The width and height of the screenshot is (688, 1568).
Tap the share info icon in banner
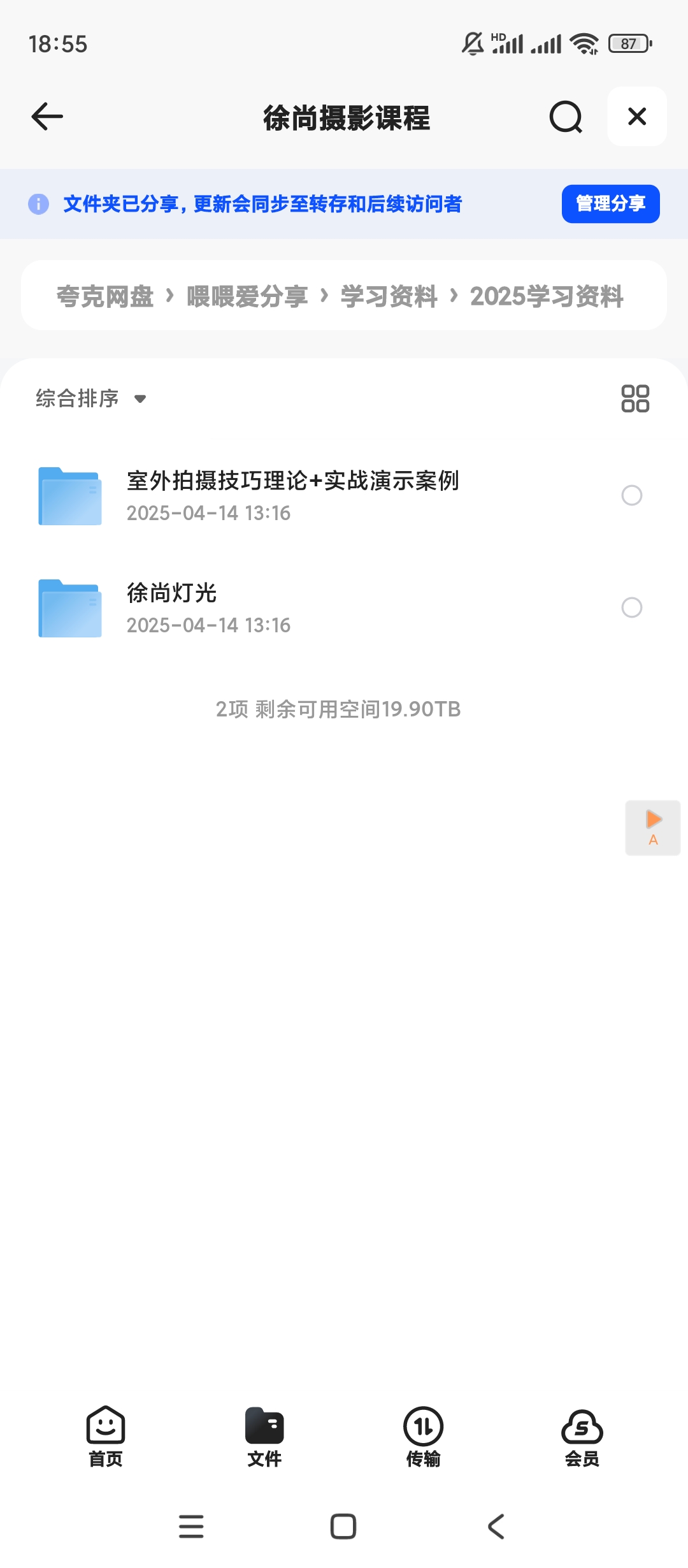coord(38,204)
